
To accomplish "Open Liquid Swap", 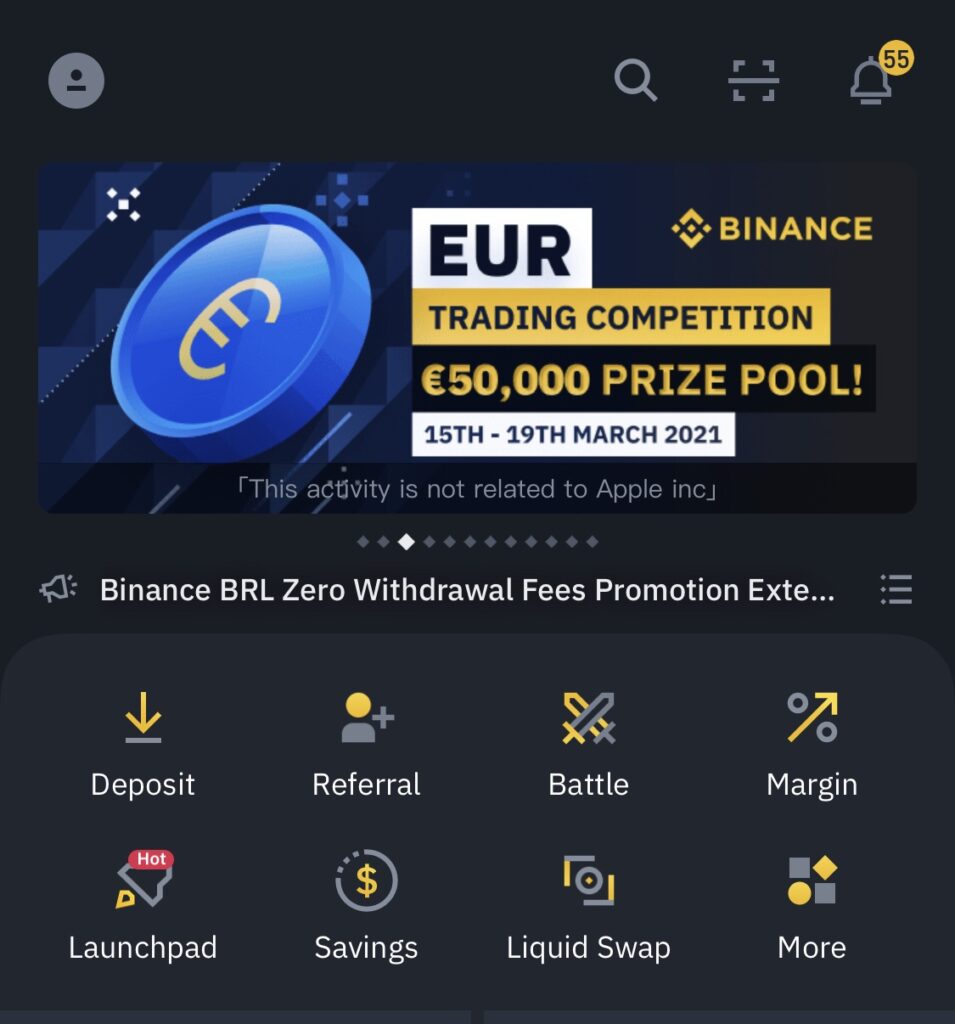I will click(x=588, y=908).
